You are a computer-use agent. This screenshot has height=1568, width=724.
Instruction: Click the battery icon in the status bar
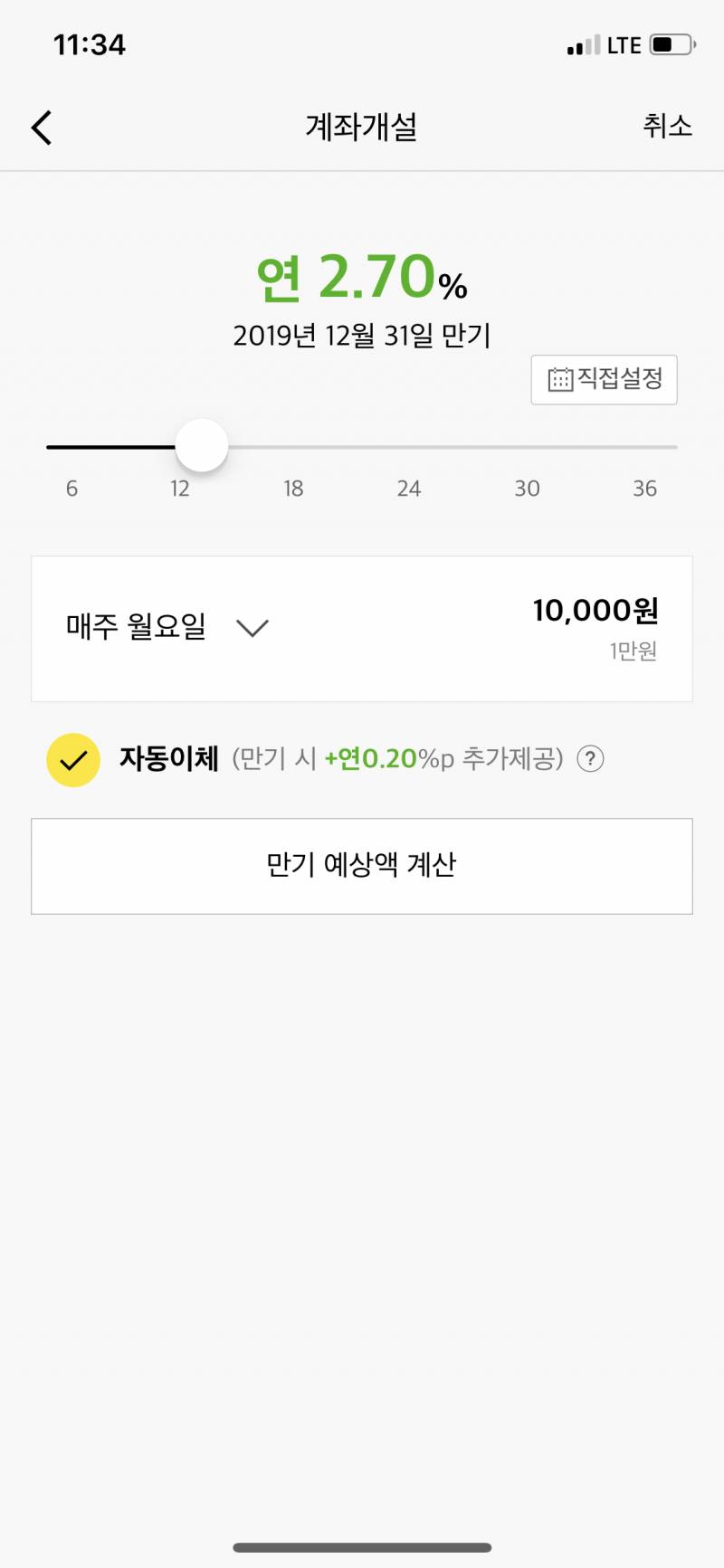coord(671,43)
